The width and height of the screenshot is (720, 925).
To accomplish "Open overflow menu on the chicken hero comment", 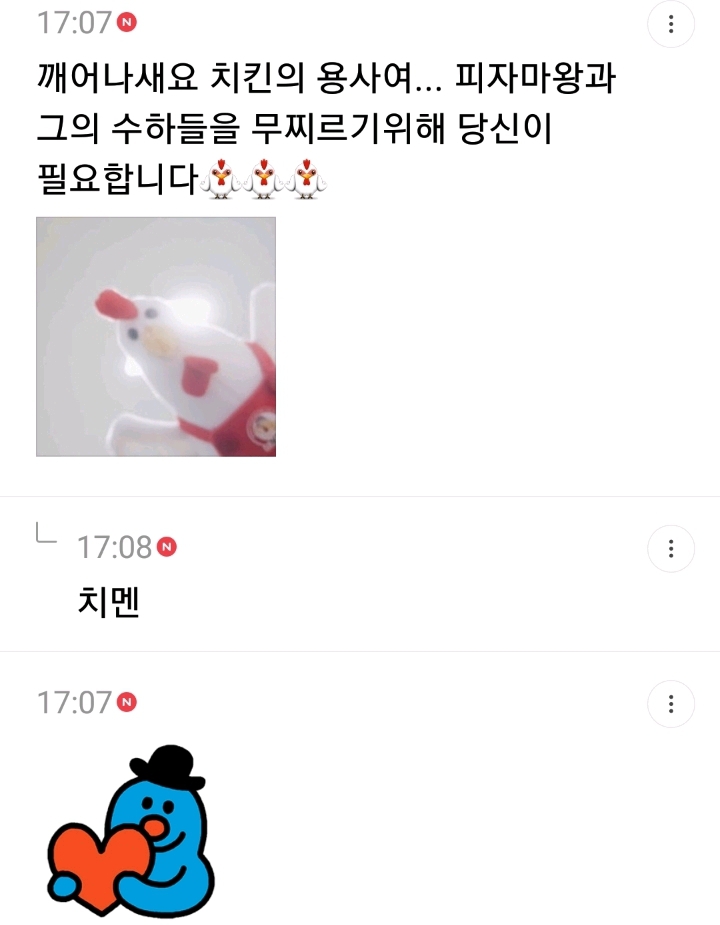I will click(x=671, y=24).
